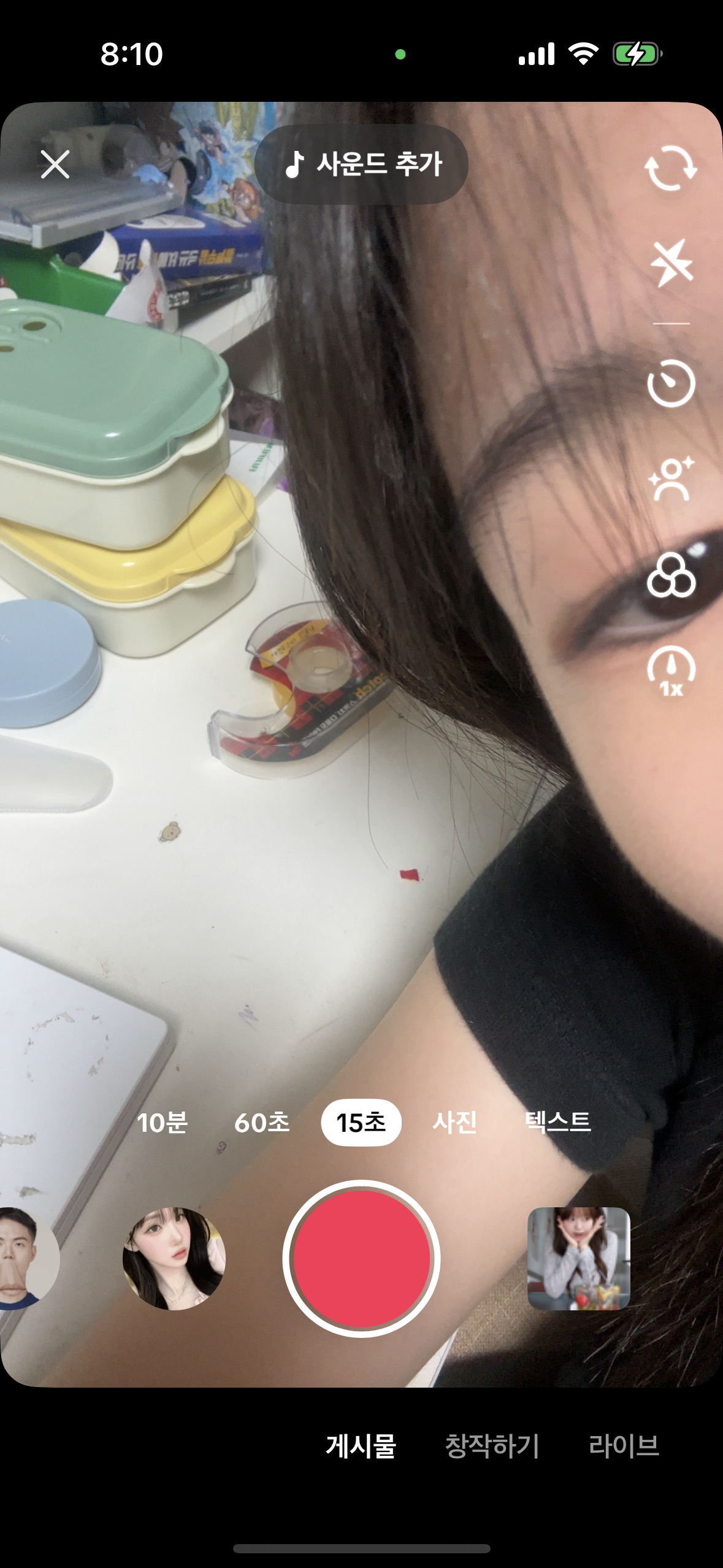Screen dimensions: 723x1568
Task: Start recording with the red button
Action: tap(361, 1258)
